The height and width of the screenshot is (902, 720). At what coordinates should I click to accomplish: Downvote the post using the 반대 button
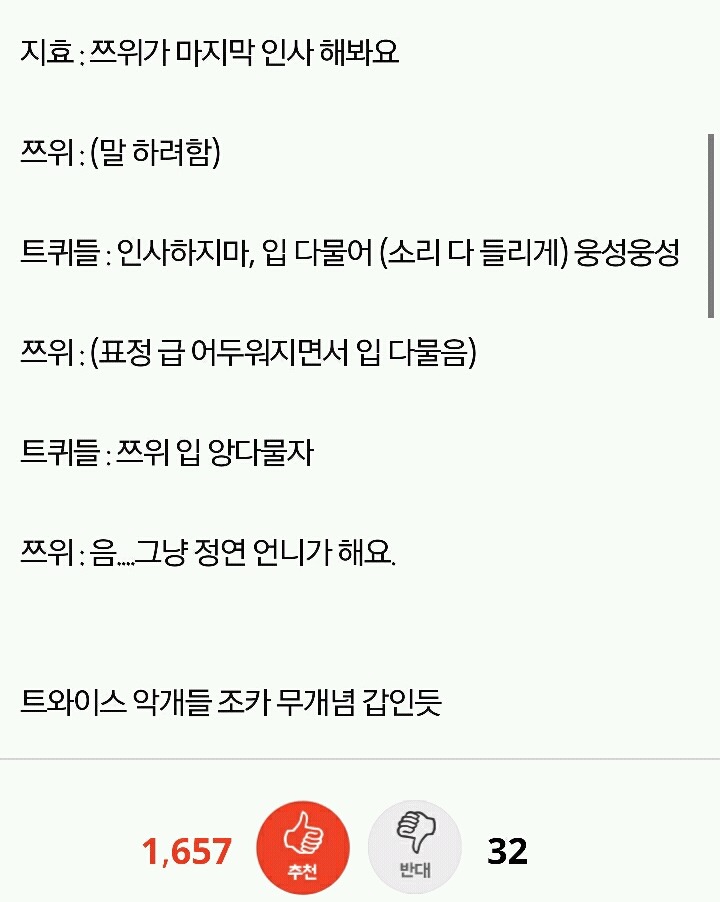414,845
